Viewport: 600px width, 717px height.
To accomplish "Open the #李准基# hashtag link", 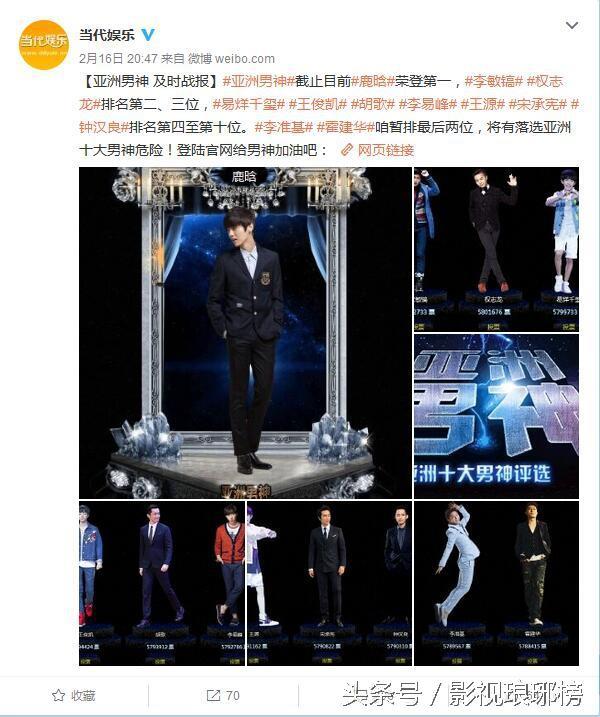I will click(x=283, y=127).
